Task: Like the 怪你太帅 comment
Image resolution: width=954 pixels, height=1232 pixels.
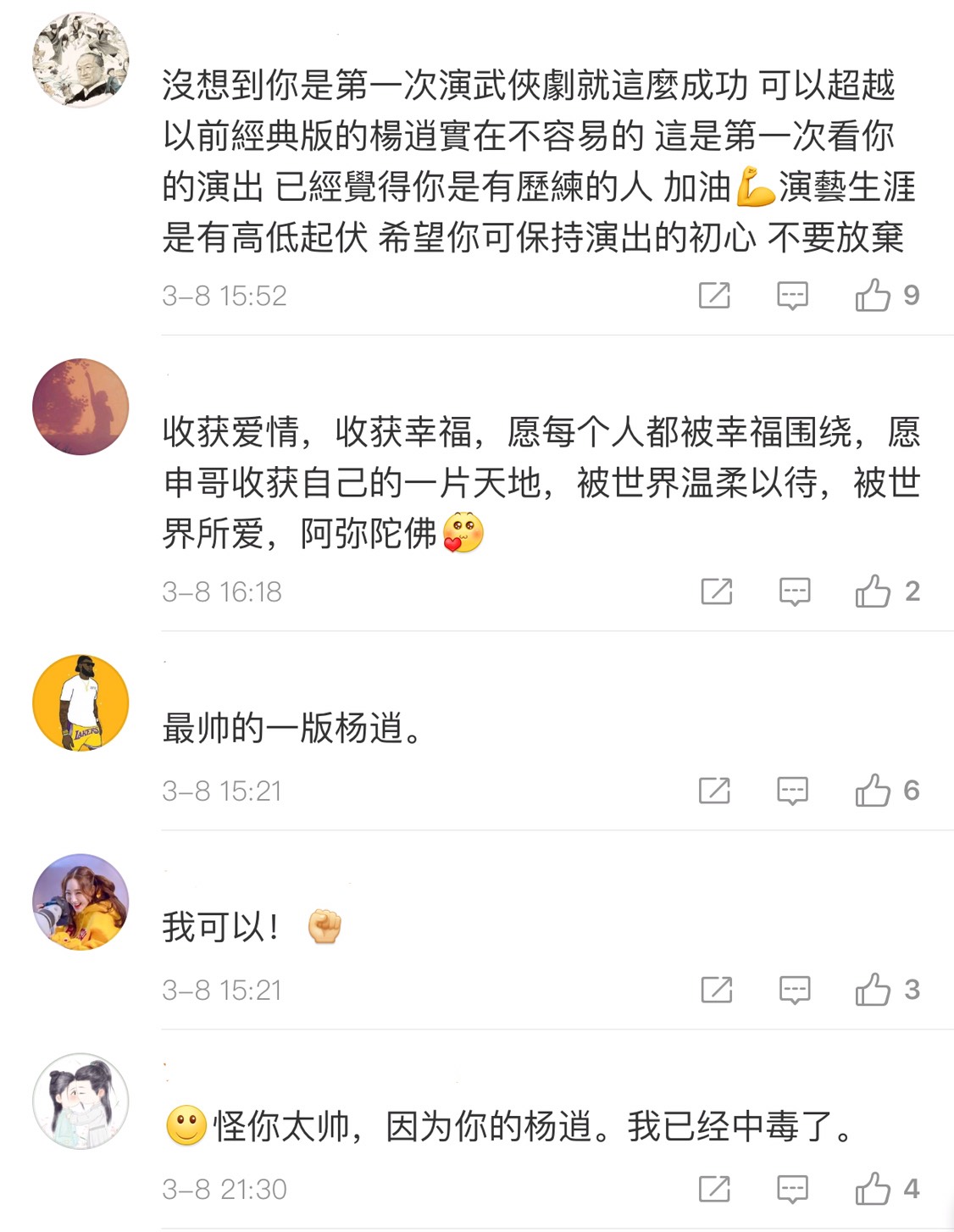Action: pos(873,1189)
